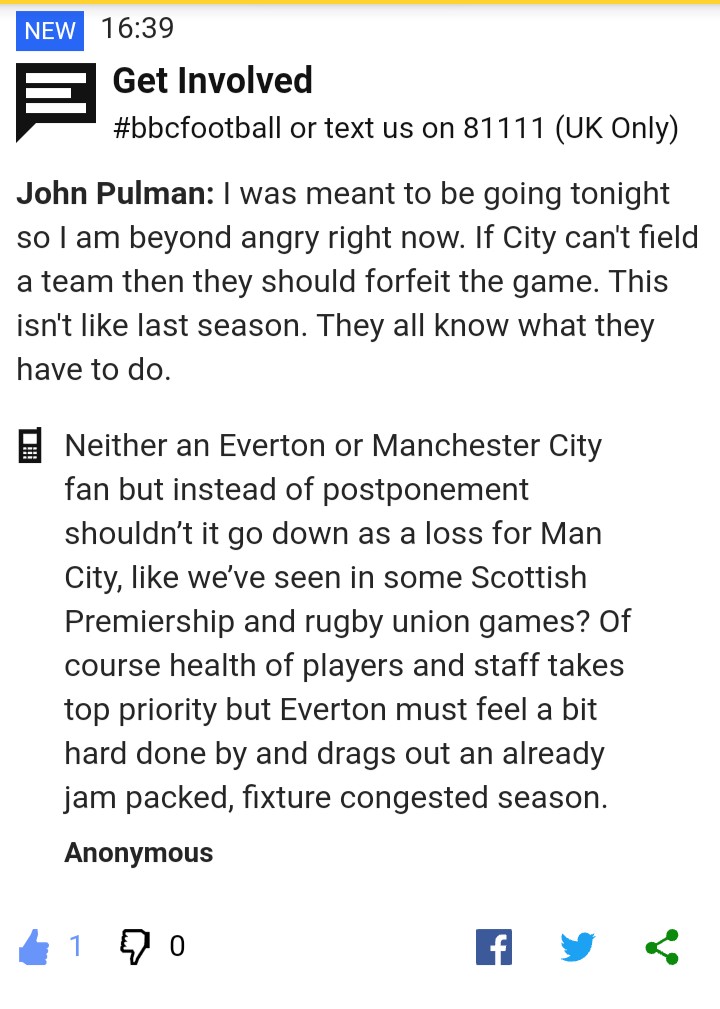
Task: Like this Get Involved post
Action: pos(35,946)
